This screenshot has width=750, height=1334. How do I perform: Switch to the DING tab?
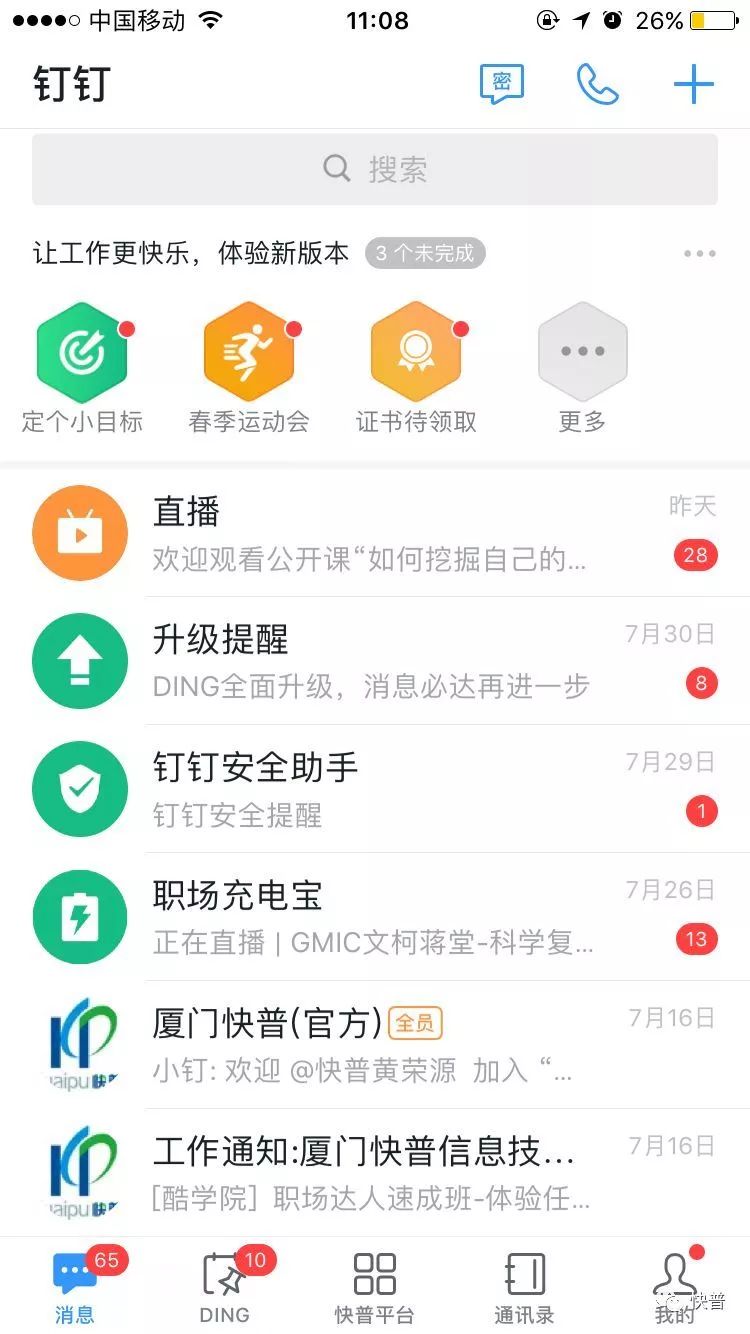(225, 1286)
